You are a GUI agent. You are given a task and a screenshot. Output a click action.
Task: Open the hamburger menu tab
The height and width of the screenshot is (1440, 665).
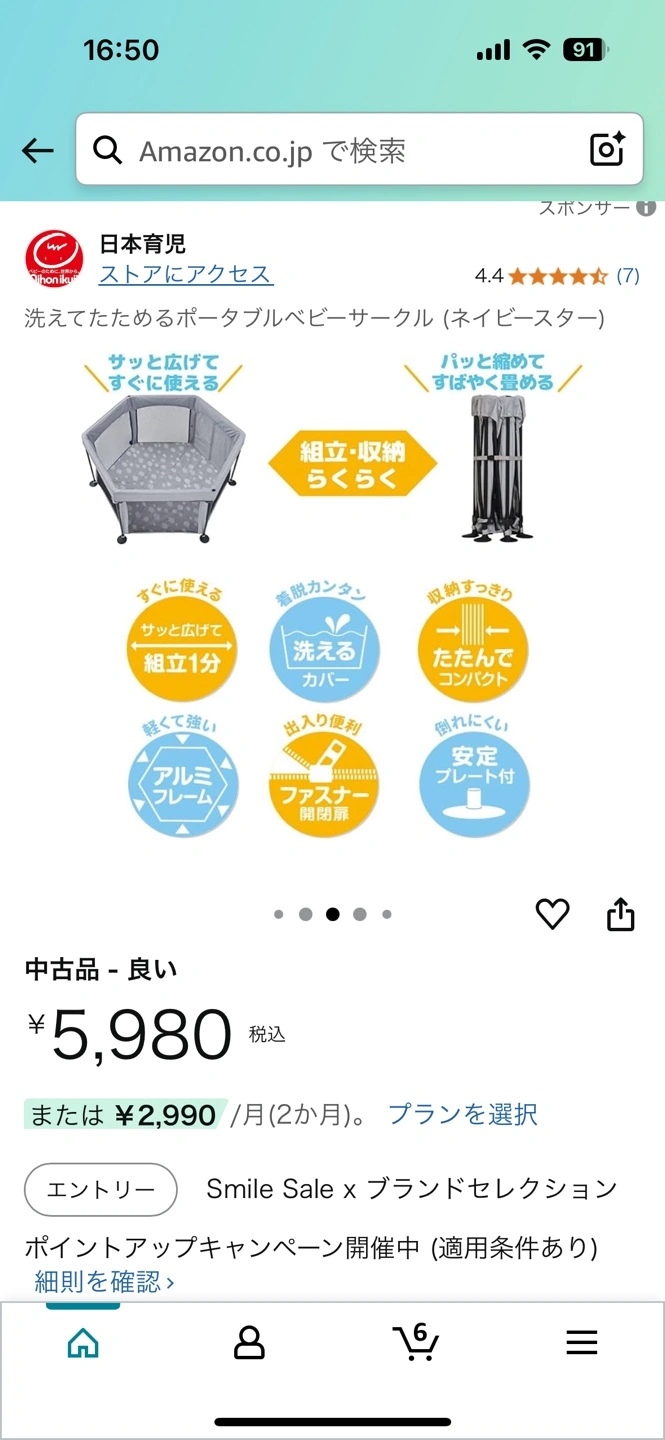click(581, 1342)
